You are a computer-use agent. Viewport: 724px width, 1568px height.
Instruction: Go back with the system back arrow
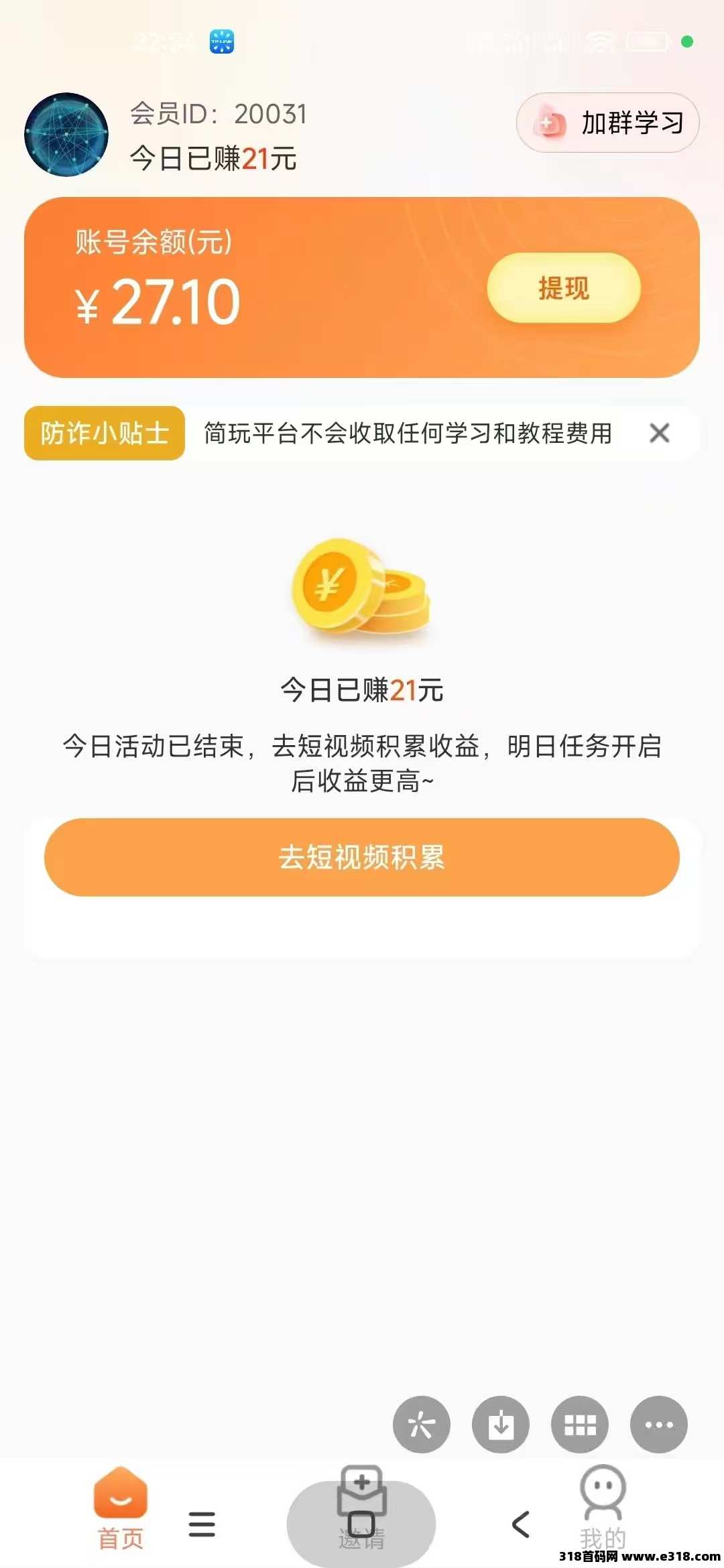point(521,1525)
